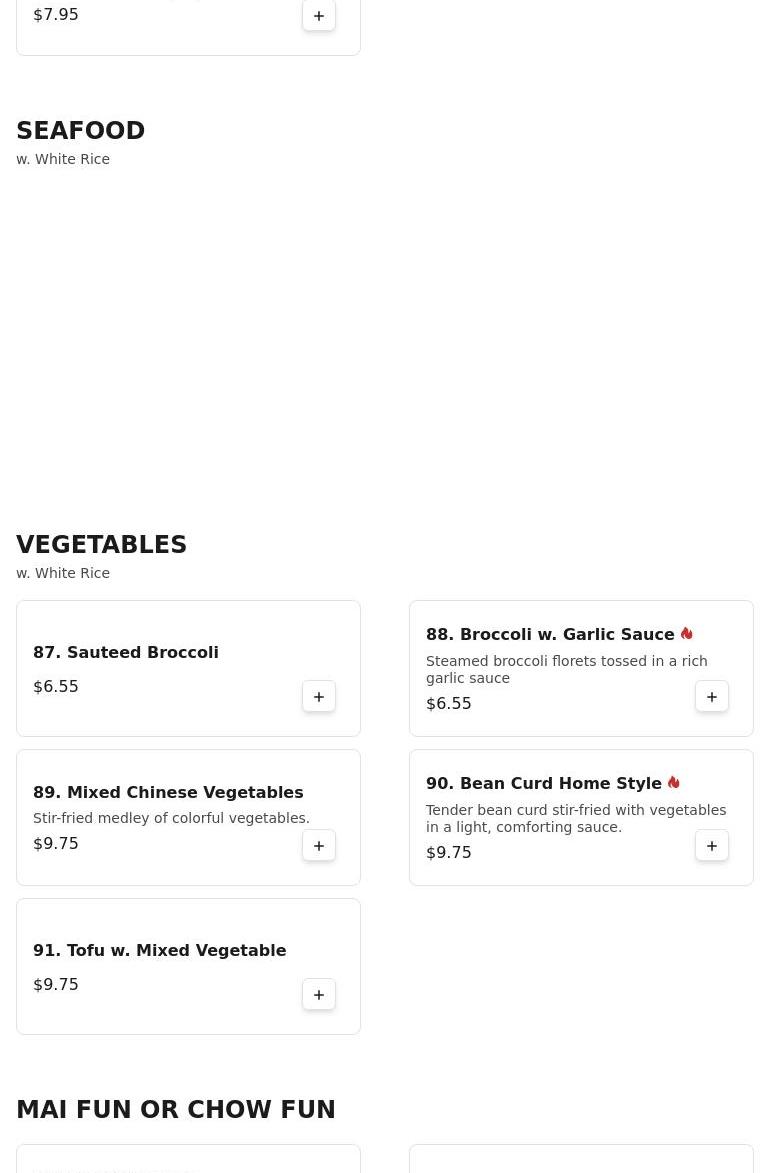Viewport: 770px width, 1173px height.
Task: Add Broccoli w. Garlic Sauce to cart
Action: 712,697
